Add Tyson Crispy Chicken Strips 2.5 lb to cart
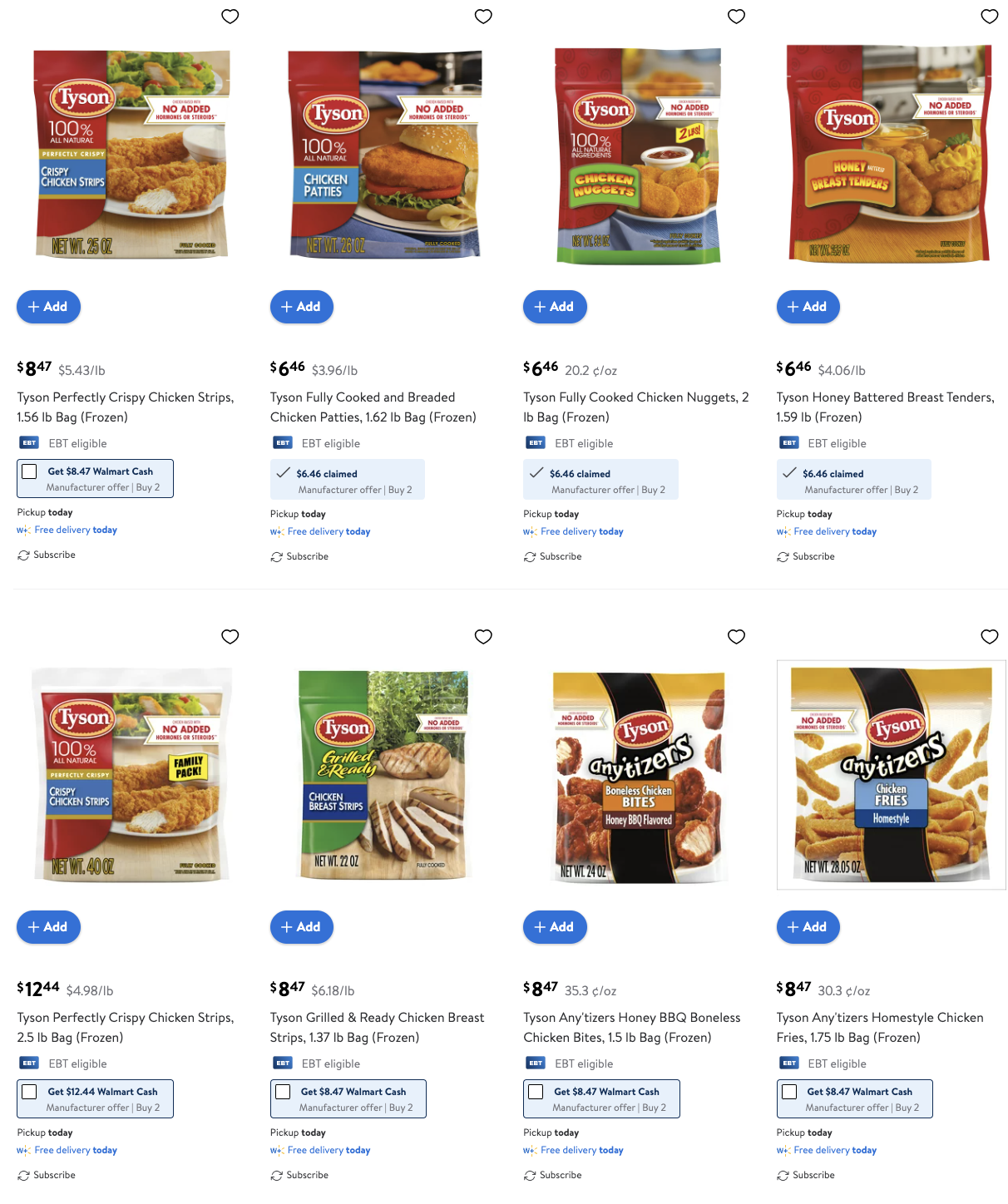The height and width of the screenshot is (1204, 1008). coord(48,927)
